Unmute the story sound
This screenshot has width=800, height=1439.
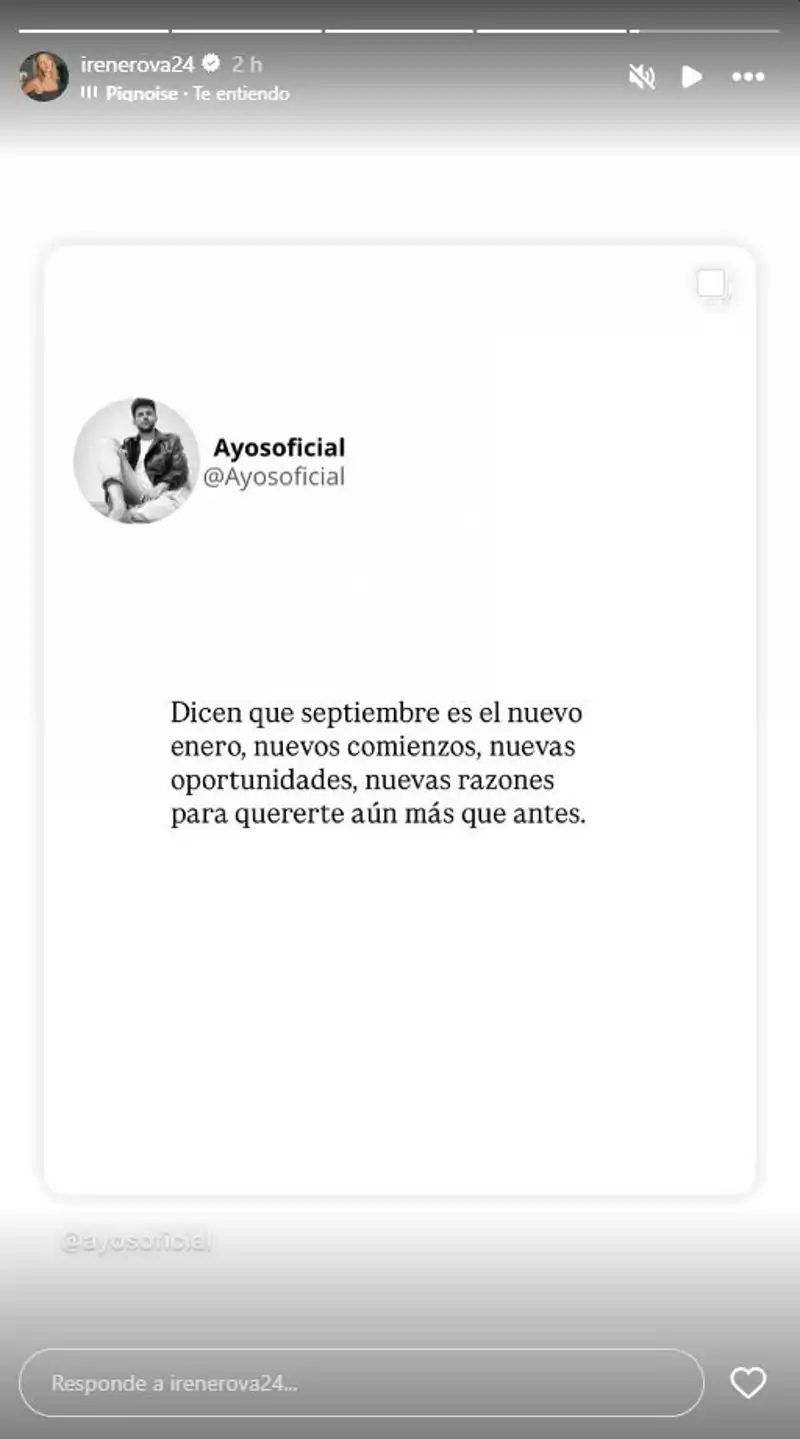(x=641, y=77)
